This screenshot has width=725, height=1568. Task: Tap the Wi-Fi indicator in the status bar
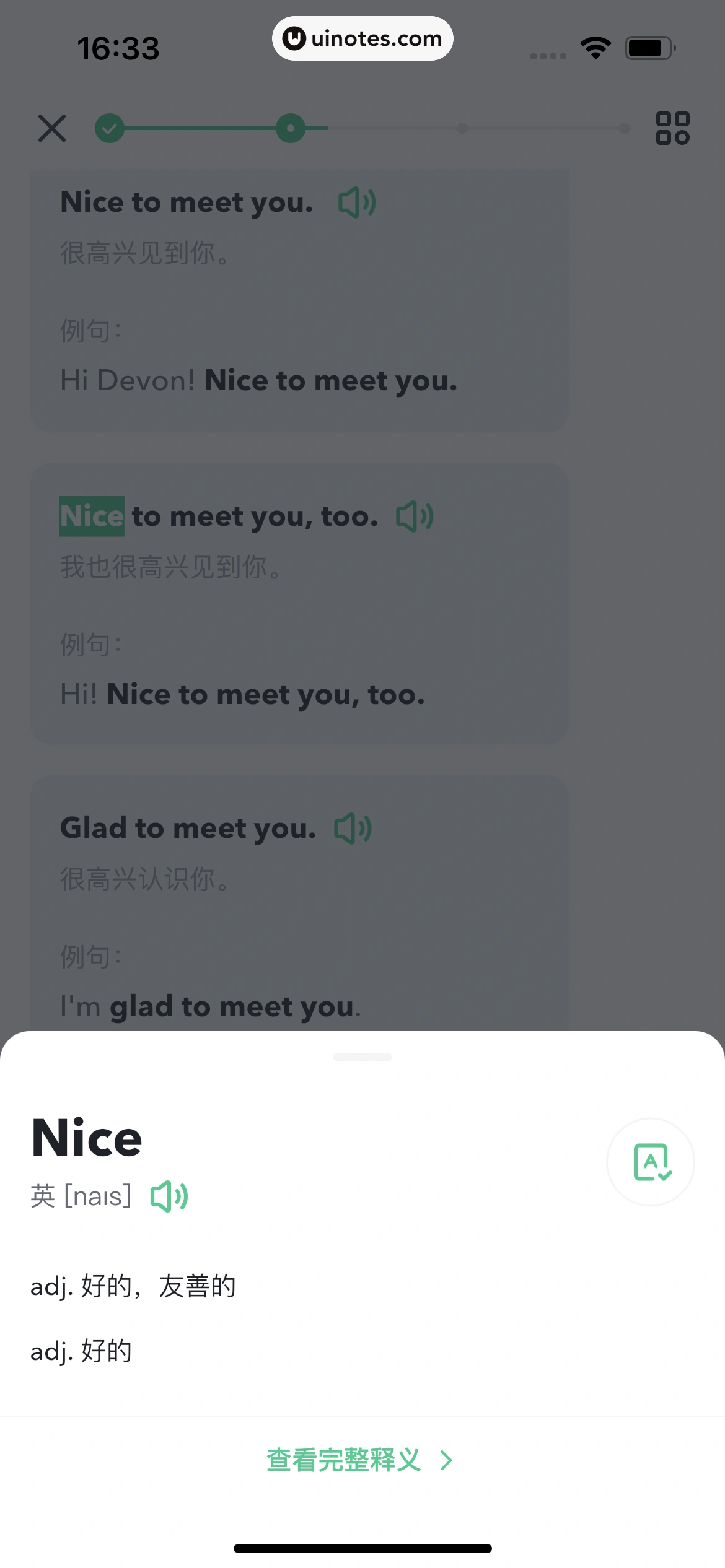click(x=596, y=48)
